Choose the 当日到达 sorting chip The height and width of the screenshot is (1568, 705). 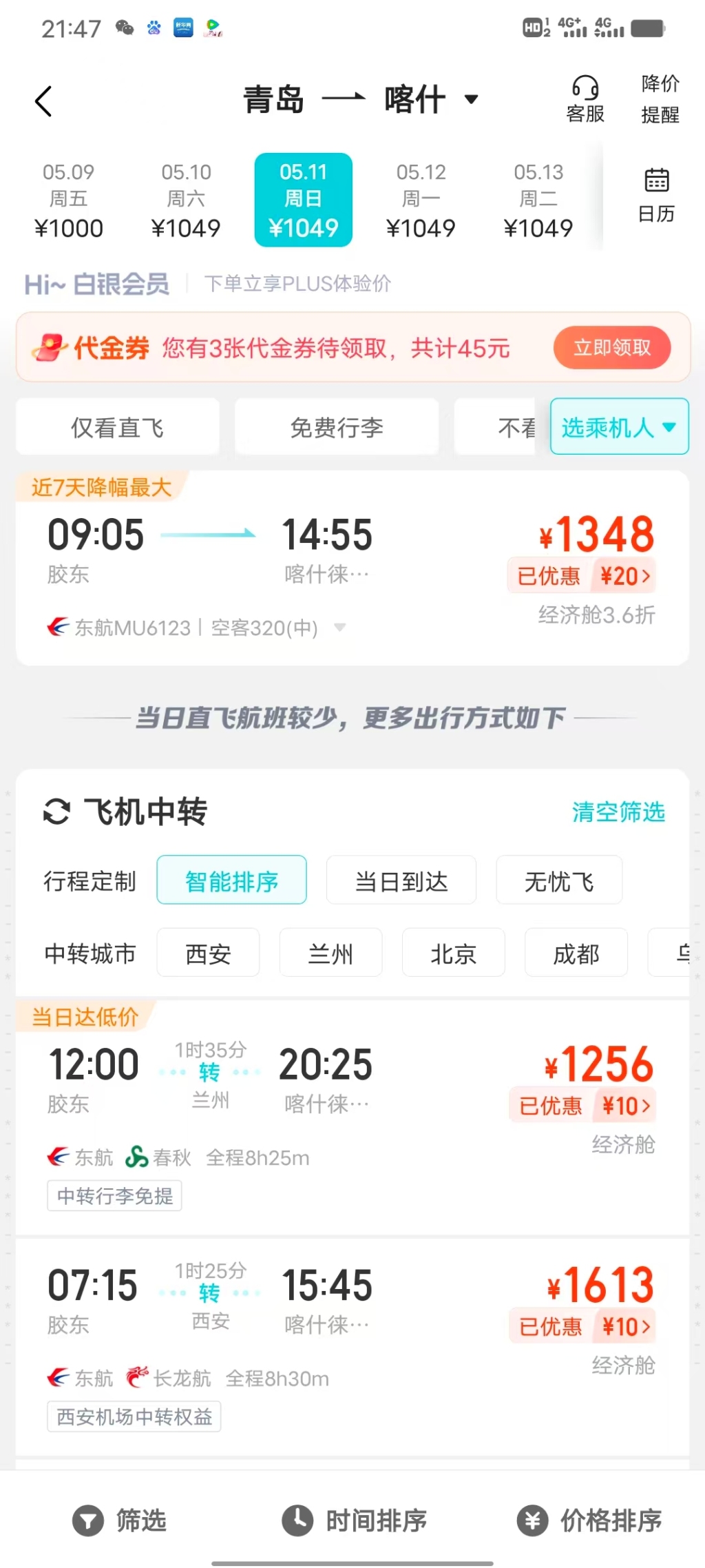(401, 880)
